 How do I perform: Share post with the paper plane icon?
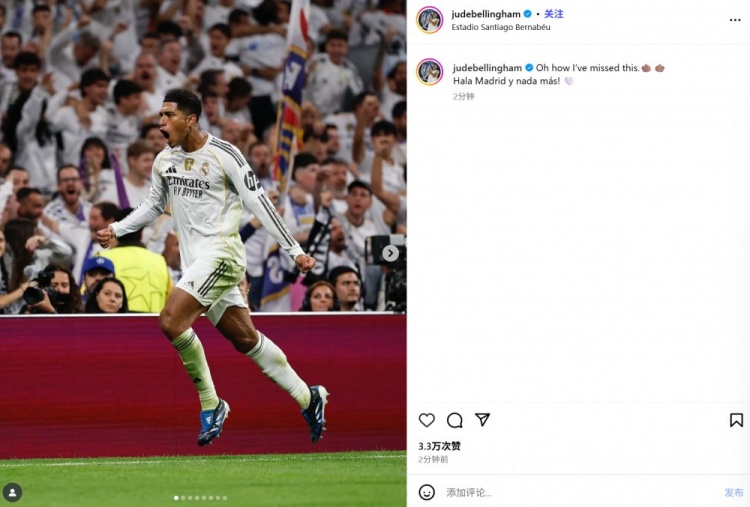pos(482,420)
